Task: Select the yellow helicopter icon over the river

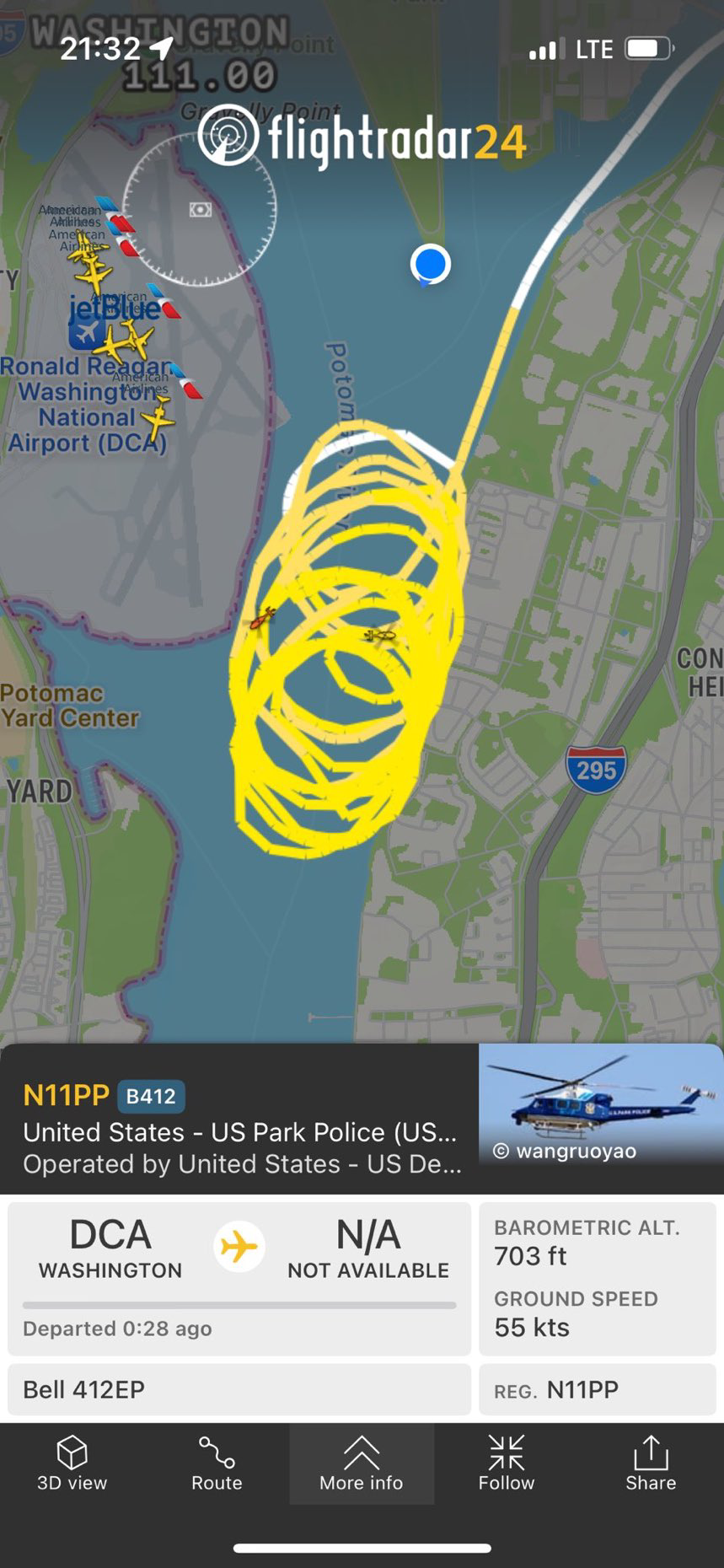Action: click(380, 634)
